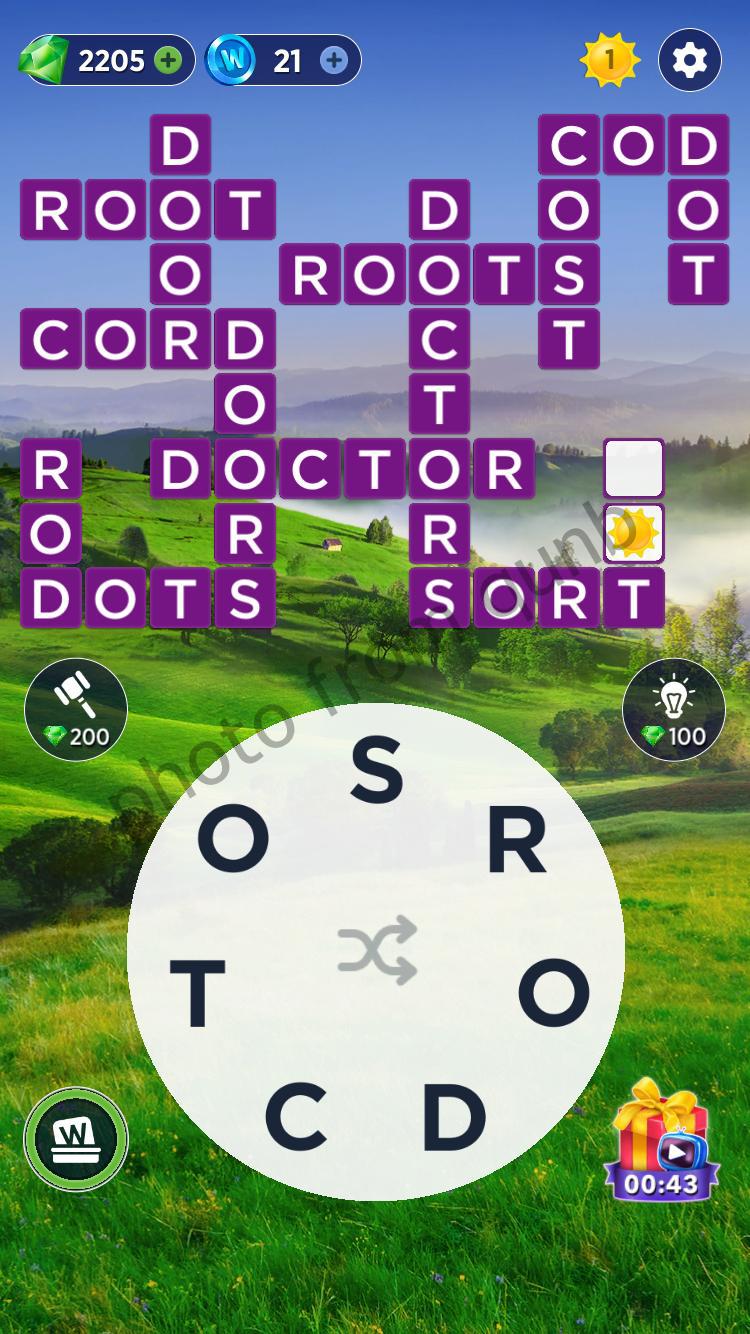Image resolution: width=750 pixels, height=1334 pixels.
Task: Select letter D in the wheel
Action: [454, 1116]
